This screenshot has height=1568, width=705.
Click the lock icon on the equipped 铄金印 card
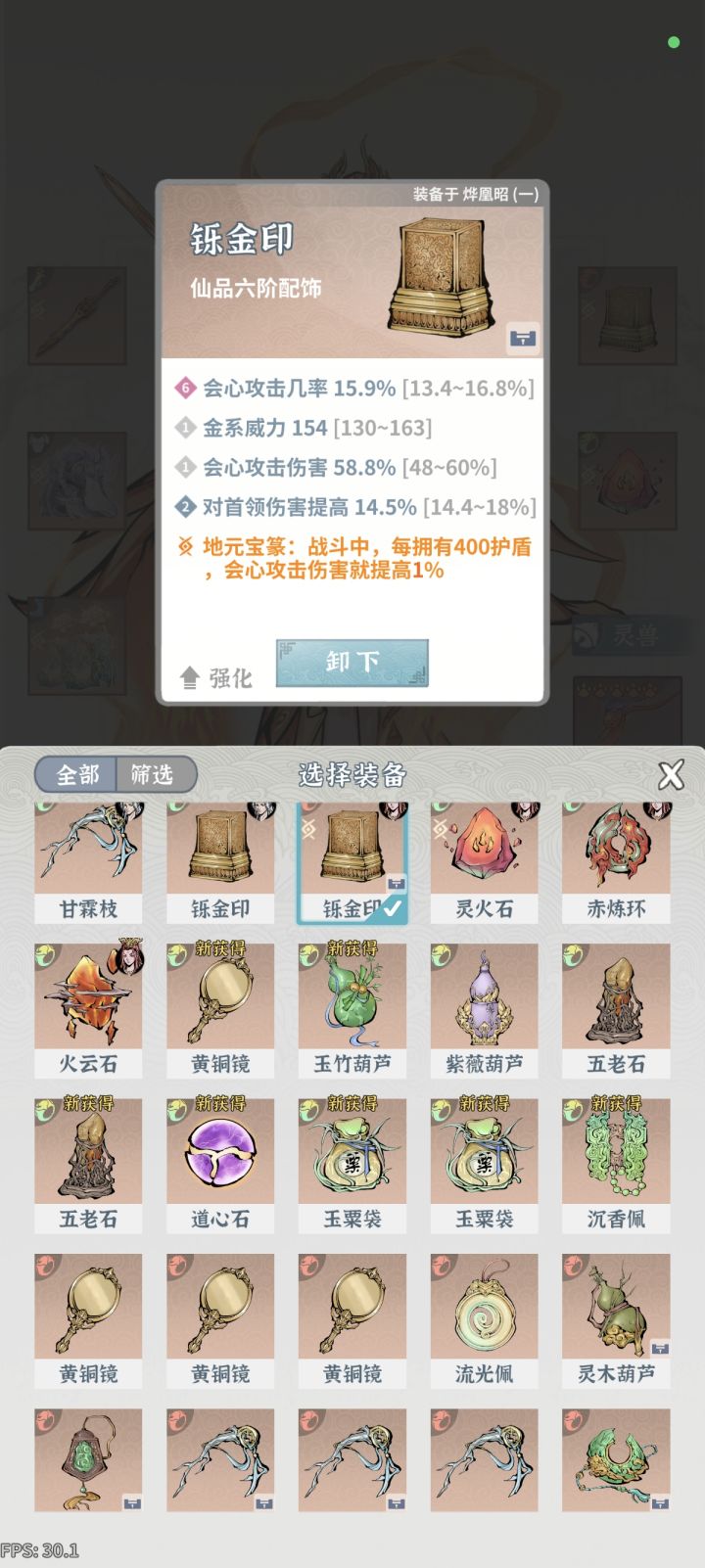coord(523,337)
